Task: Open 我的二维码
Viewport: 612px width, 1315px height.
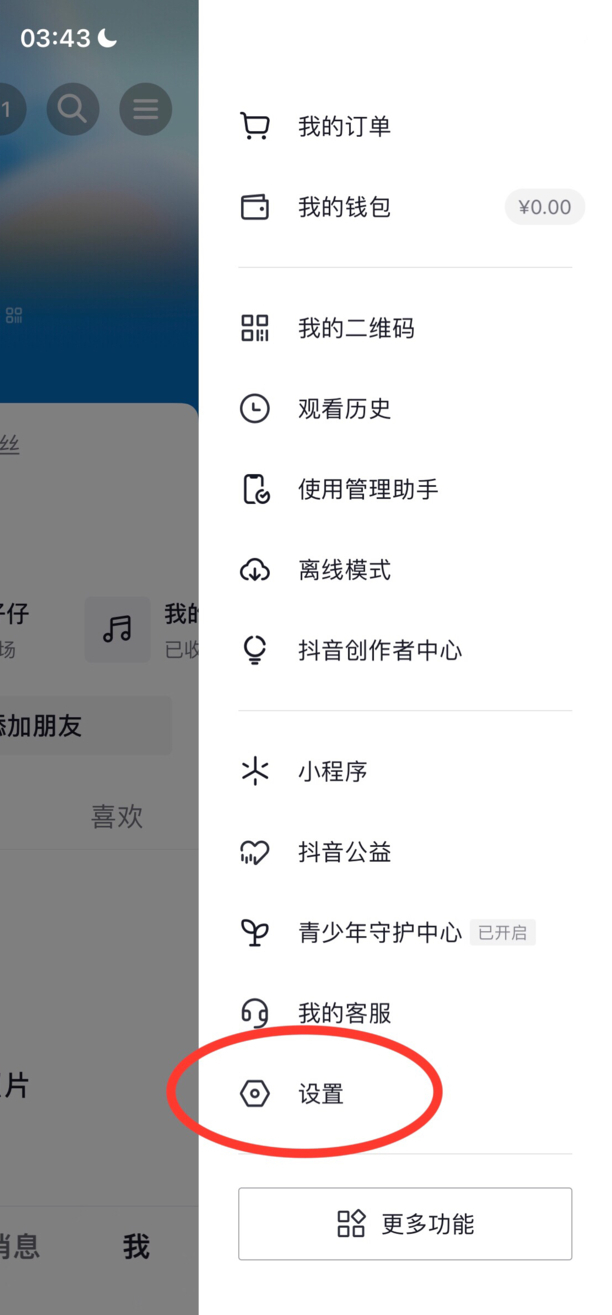Action: click(405, 328)
